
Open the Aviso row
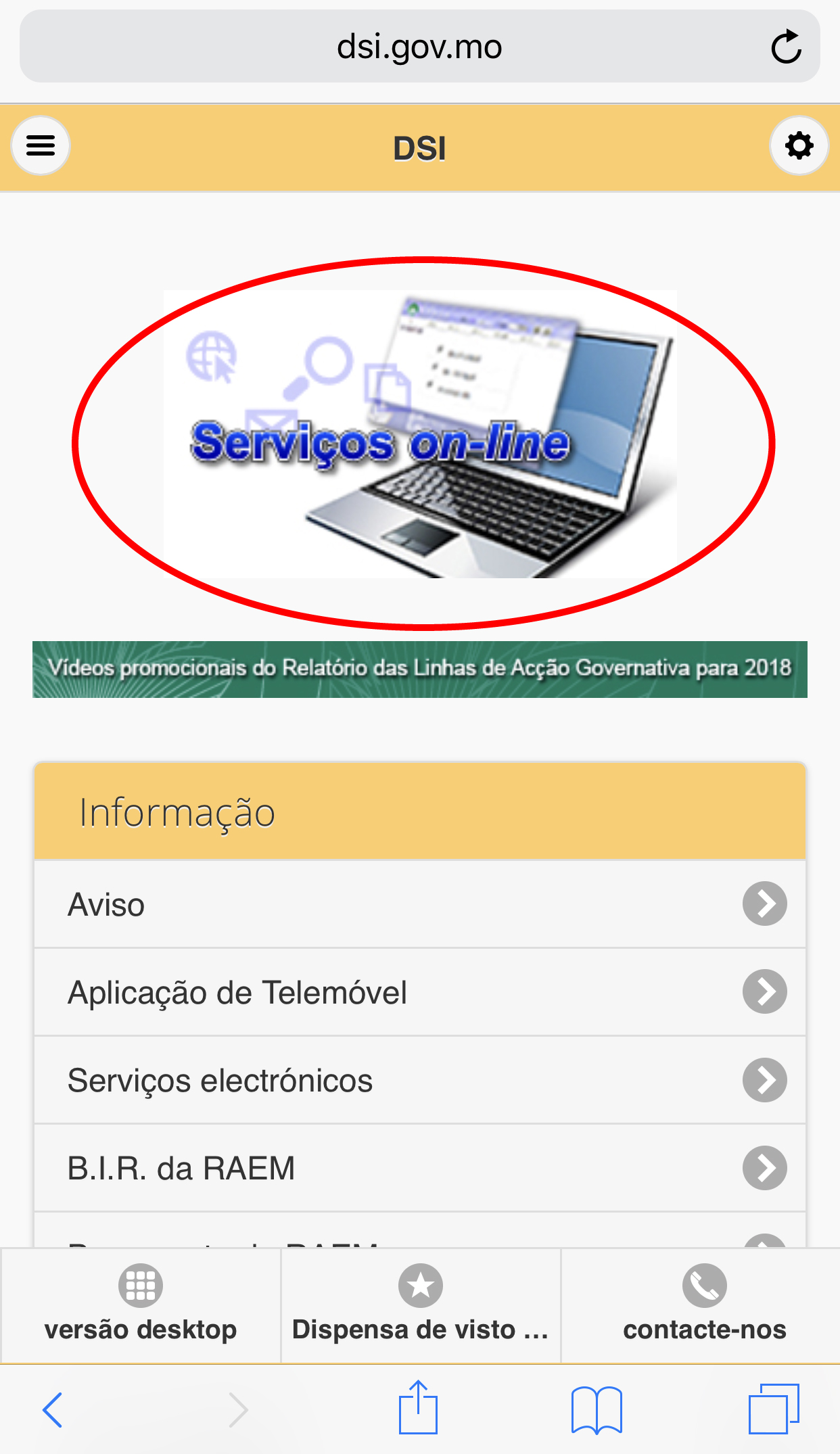tap(420, 904)
